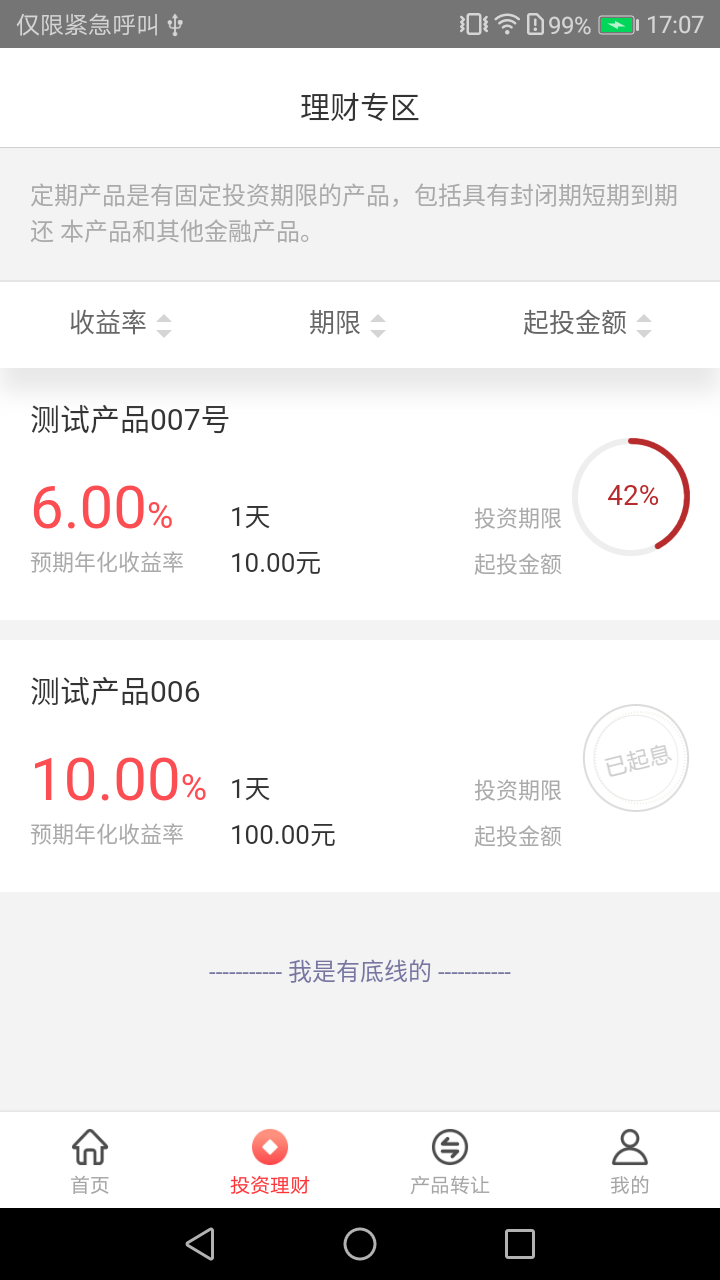This screenshot has height=1280, width=720.
Task: Sort products by 收益率
Action: pos(120,323)
